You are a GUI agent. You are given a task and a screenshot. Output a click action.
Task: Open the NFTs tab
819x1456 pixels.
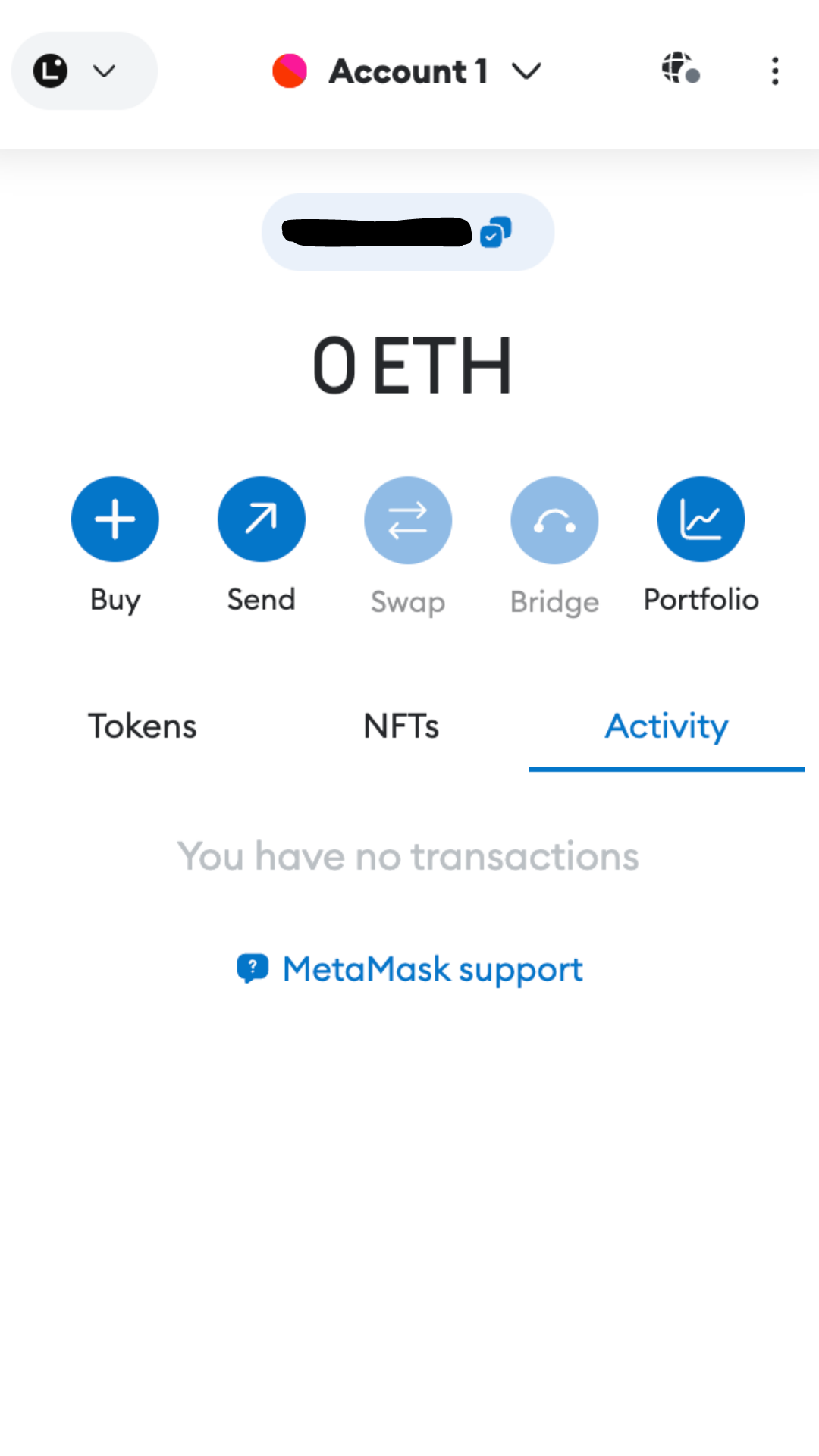coord(400,726)
